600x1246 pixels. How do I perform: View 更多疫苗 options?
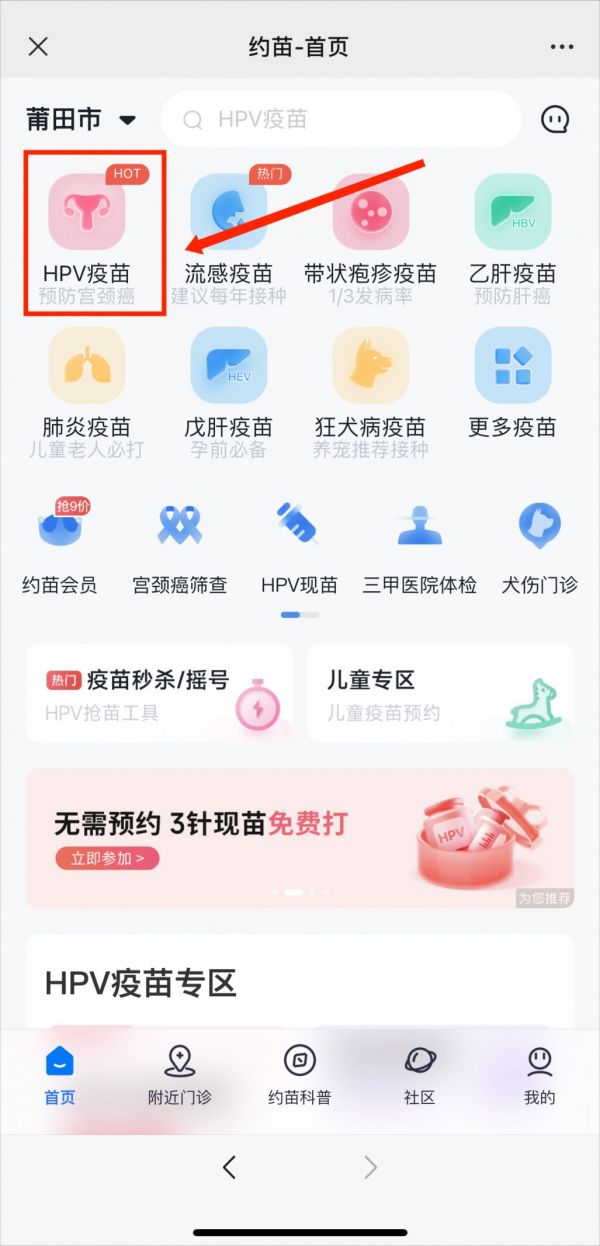[512, 390]
